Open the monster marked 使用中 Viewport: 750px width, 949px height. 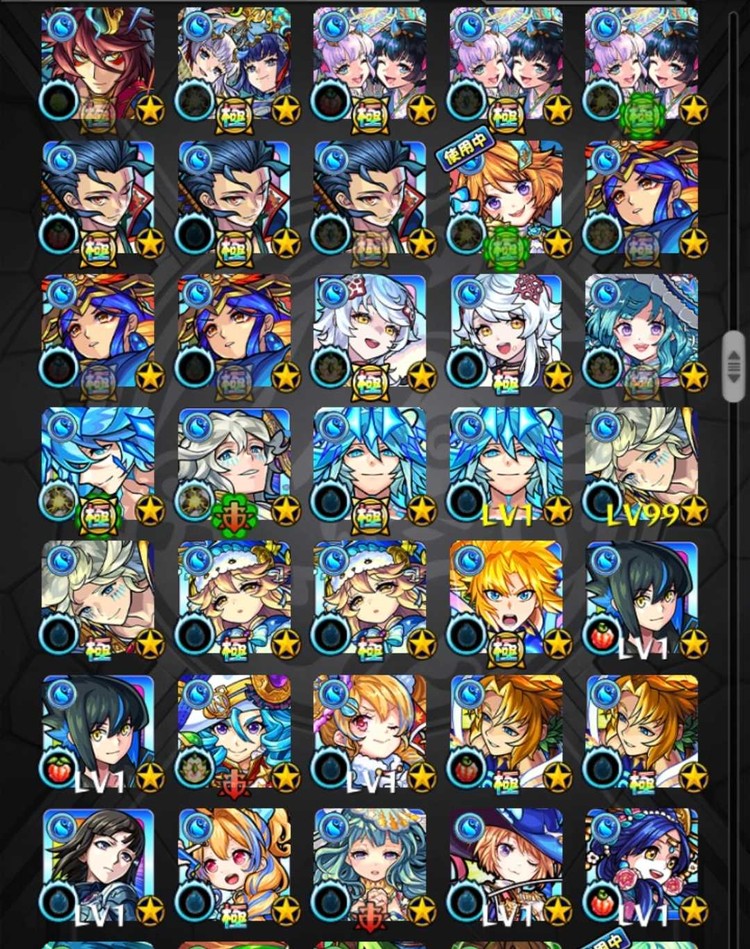point(506,198)
